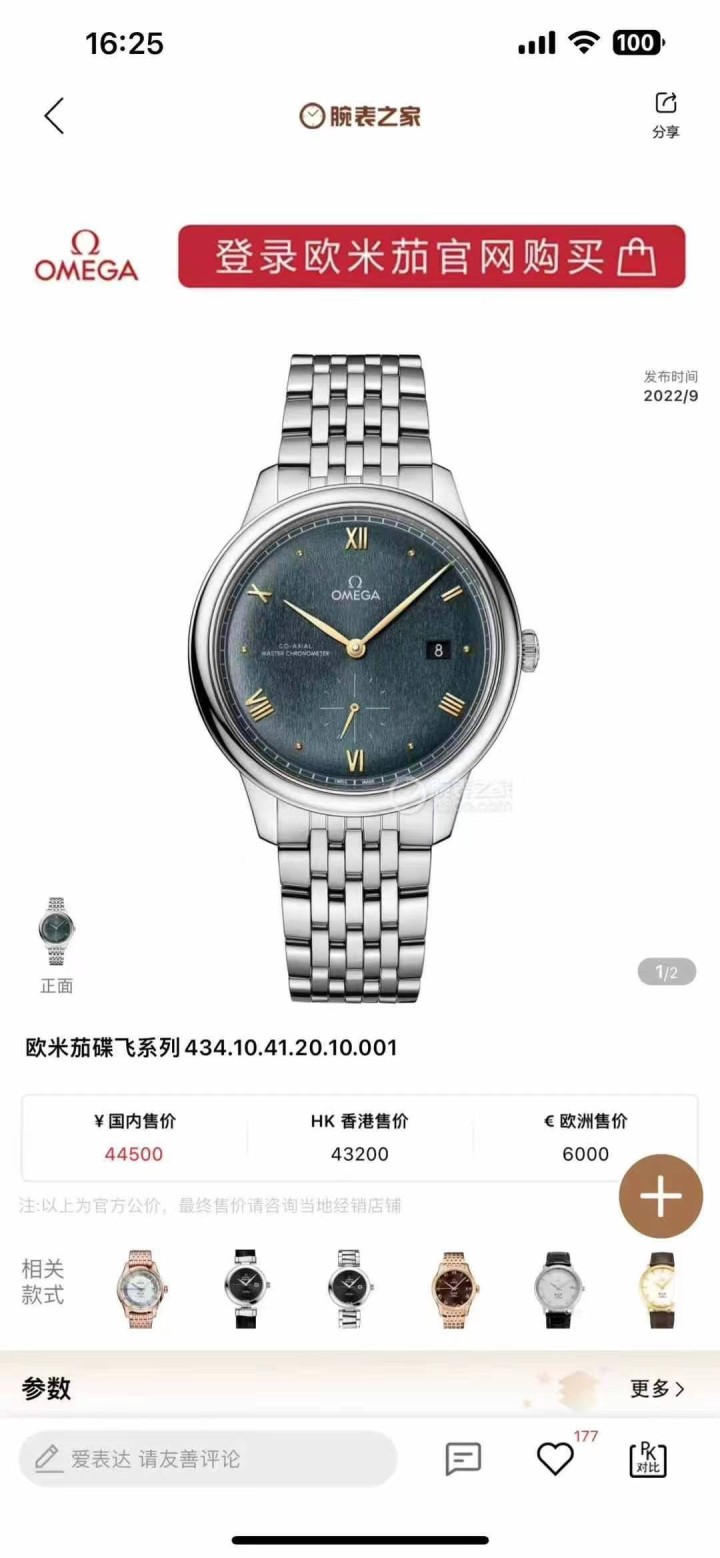The height and width of the screenshot is (1558, 720).
Task: Go back with the top-left arrow
Action: tap(54, 116)
